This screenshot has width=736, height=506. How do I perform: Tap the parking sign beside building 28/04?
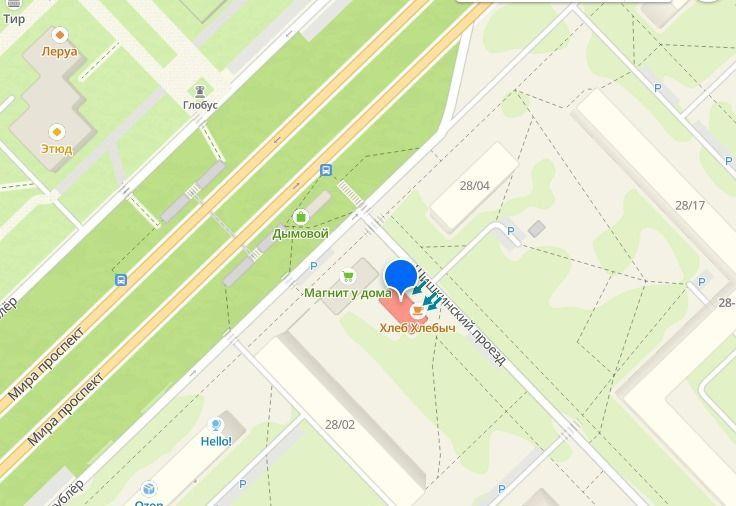tap(511, 232)
